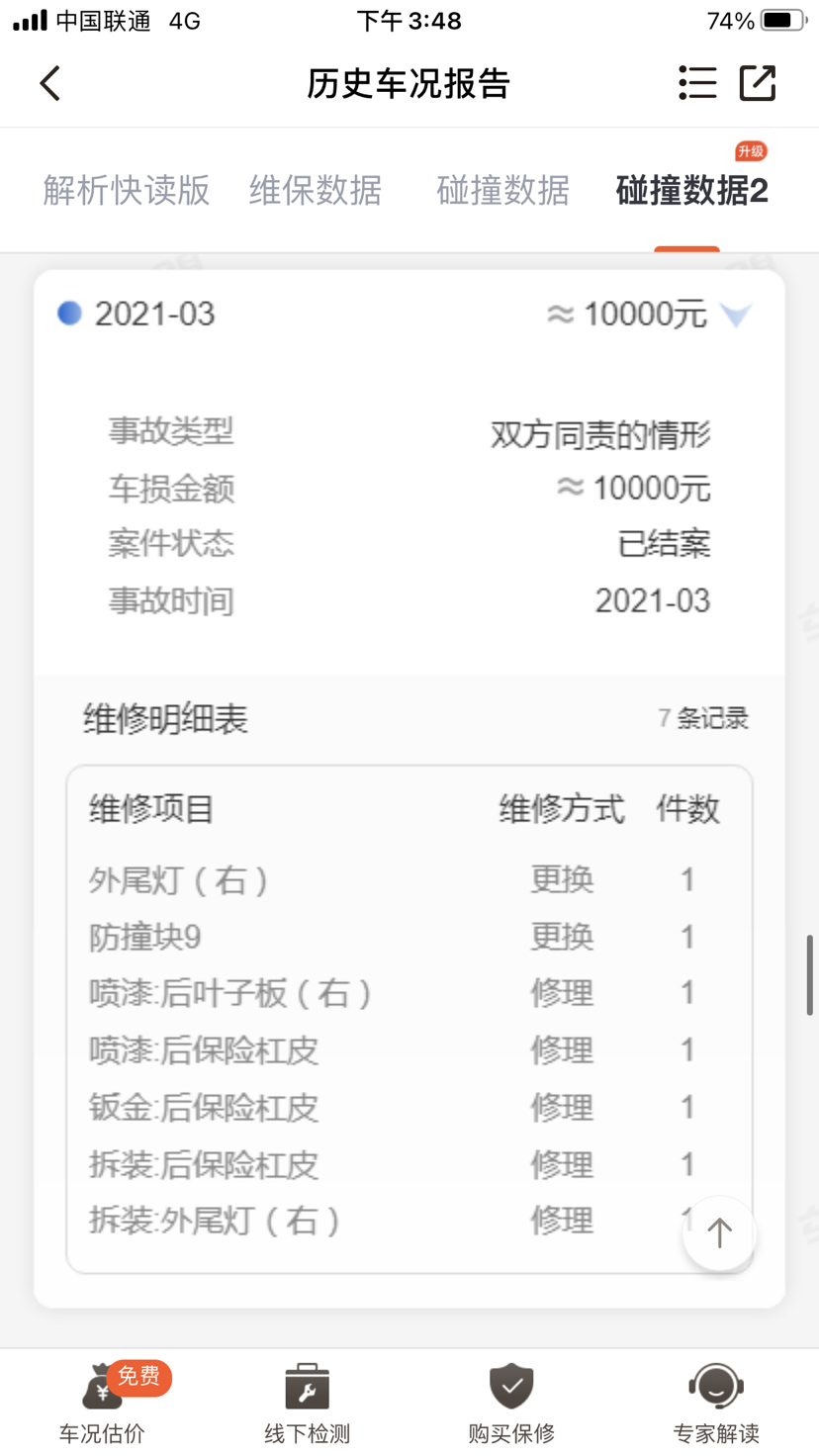819x1456 pixels.
Task: Open the list menu icon in header
Action: click(x=697, y=83)
